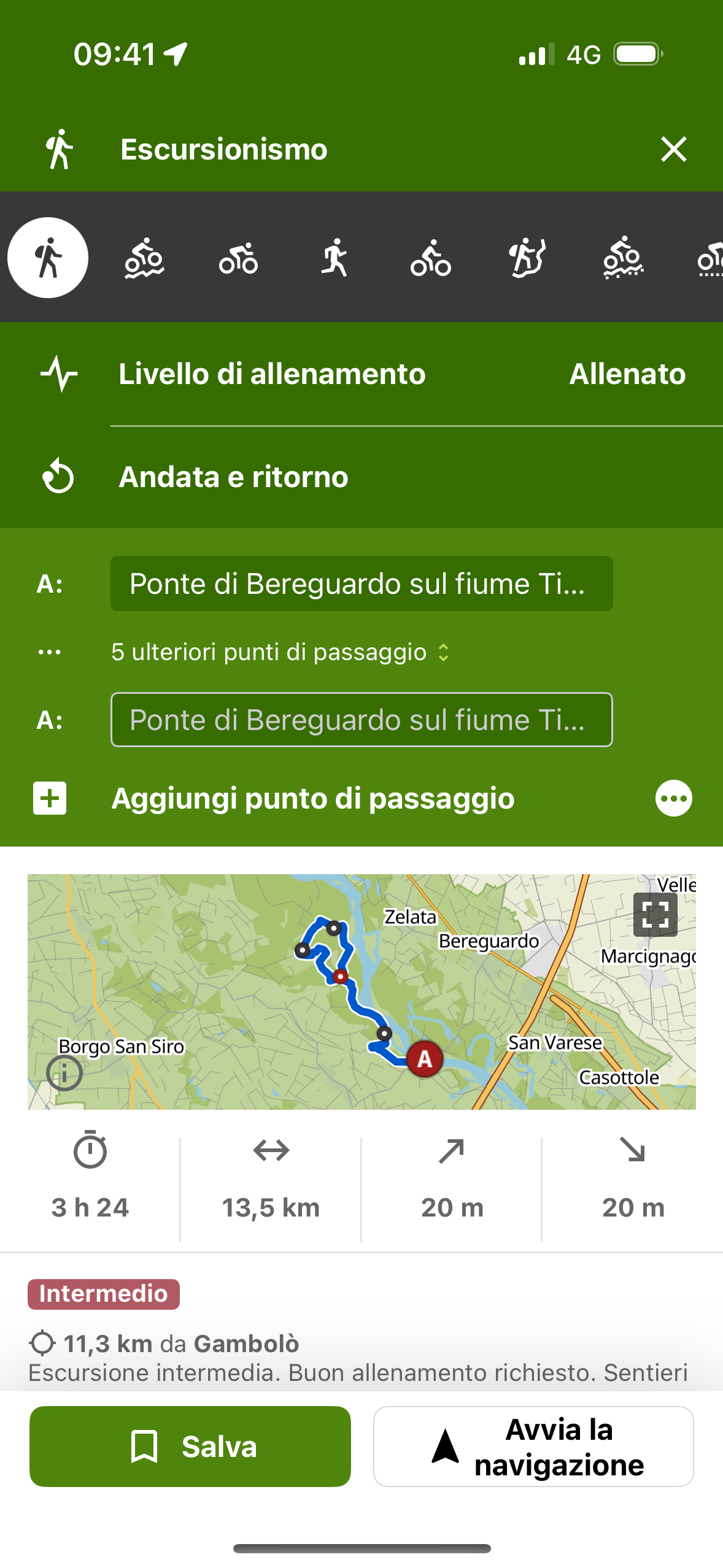This screenshot has height=1568, width=723.
Task: Tap Aggiungi punto di passaggio
Action: tap(313, 798)
